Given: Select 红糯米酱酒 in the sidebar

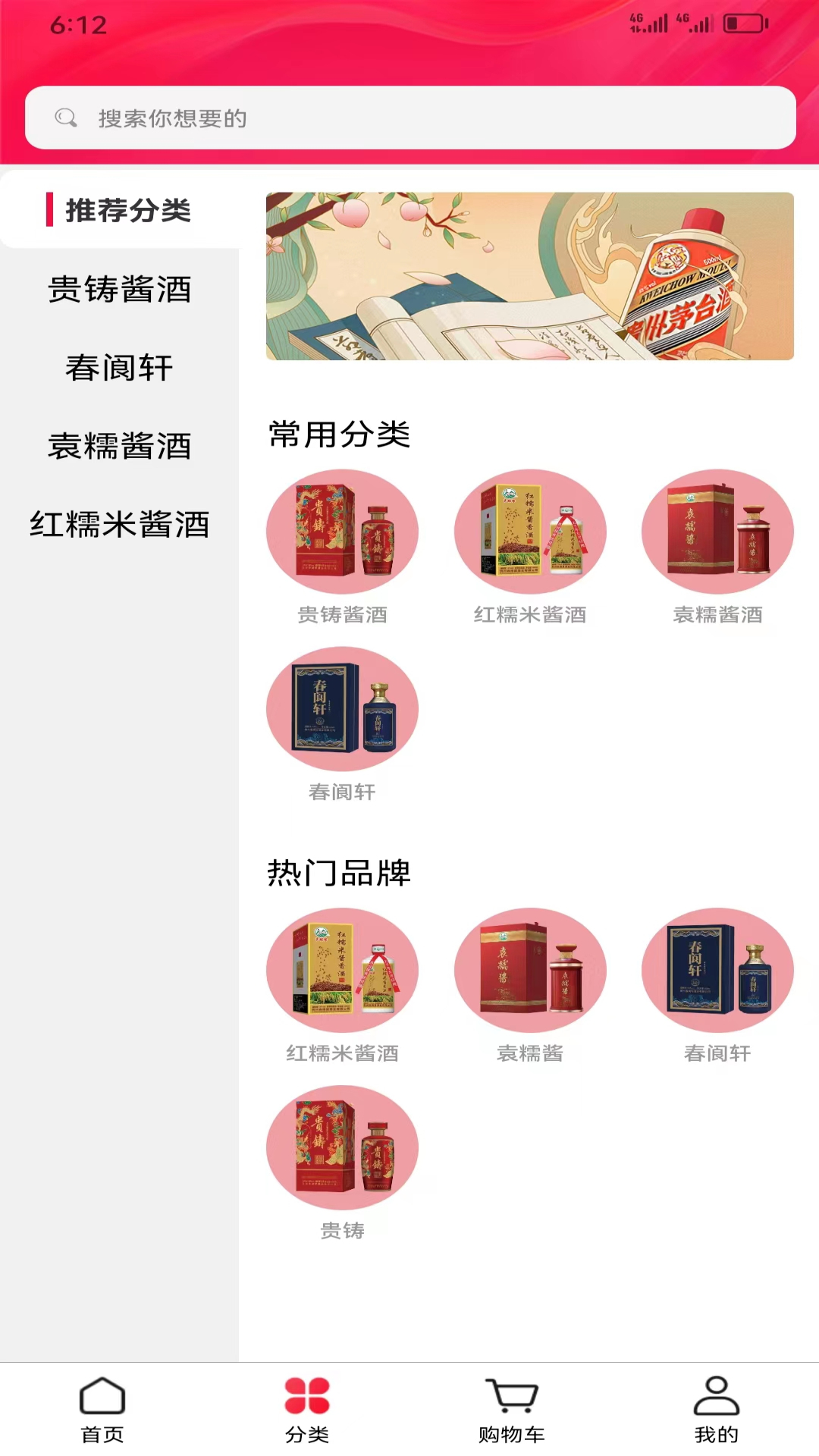Looking at the screenshot, I should (x=120, y=525).
